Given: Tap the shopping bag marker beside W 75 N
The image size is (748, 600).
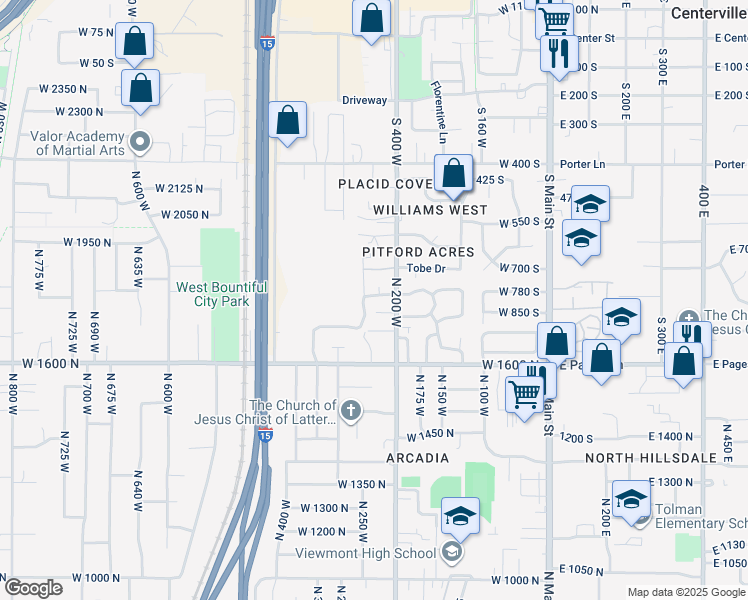Looking at the screenshot, I should 135,44.
